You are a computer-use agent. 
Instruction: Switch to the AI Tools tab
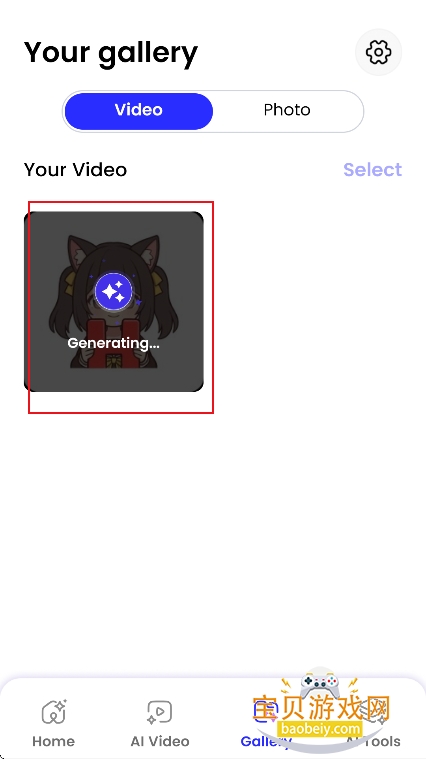coord(373,723)
